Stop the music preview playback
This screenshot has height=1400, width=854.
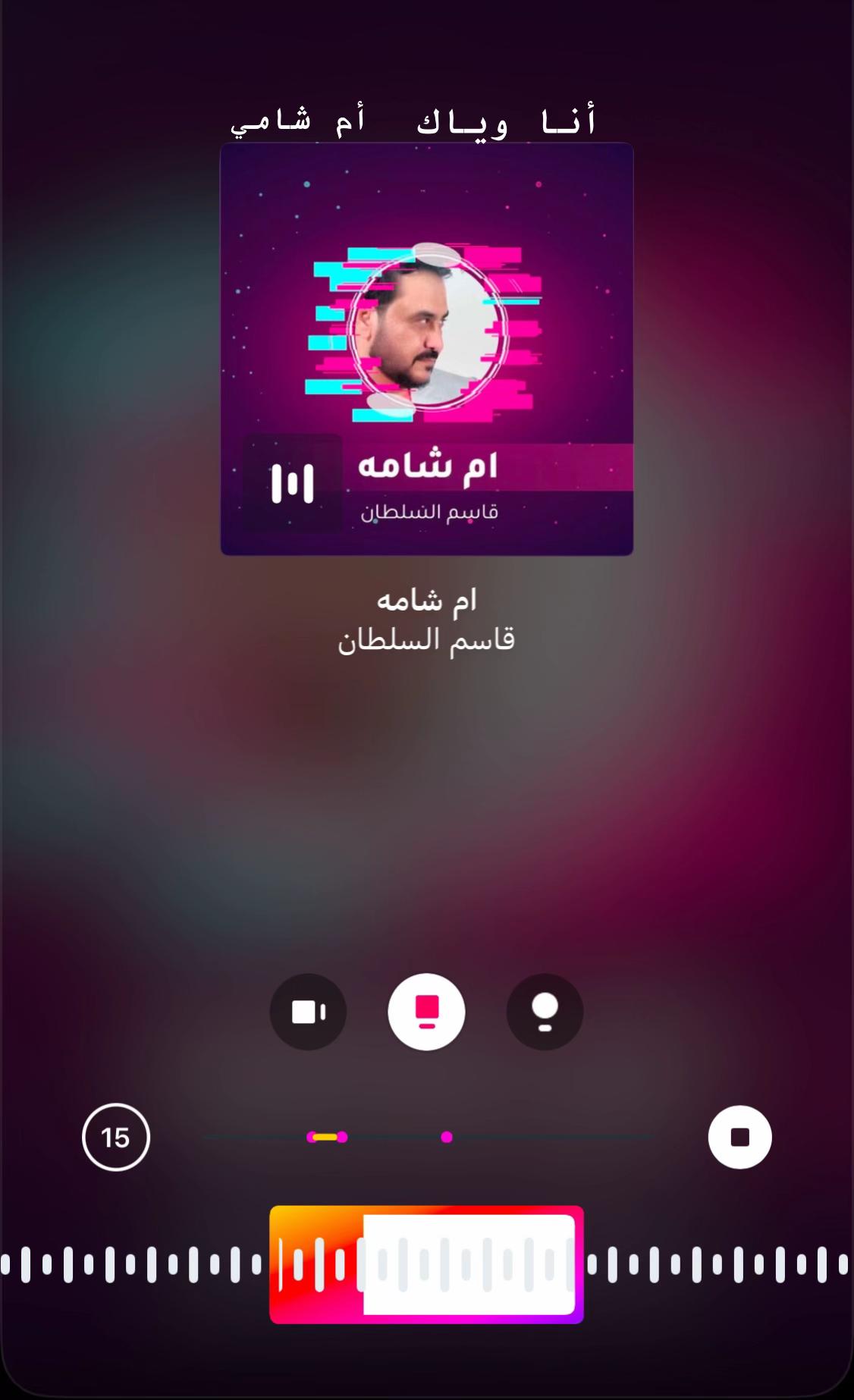739,1137
